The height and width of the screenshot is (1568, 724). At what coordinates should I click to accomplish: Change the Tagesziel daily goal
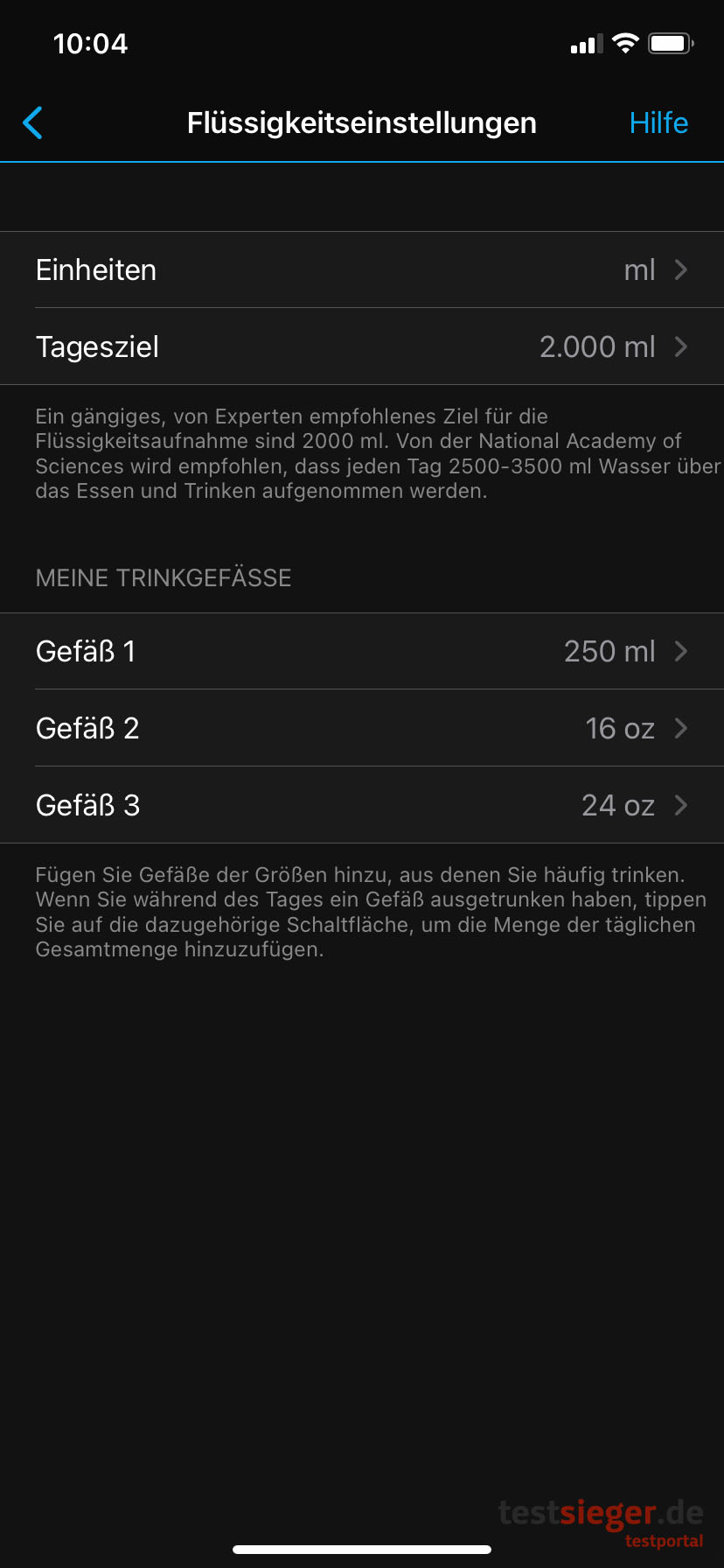point(362,347)
